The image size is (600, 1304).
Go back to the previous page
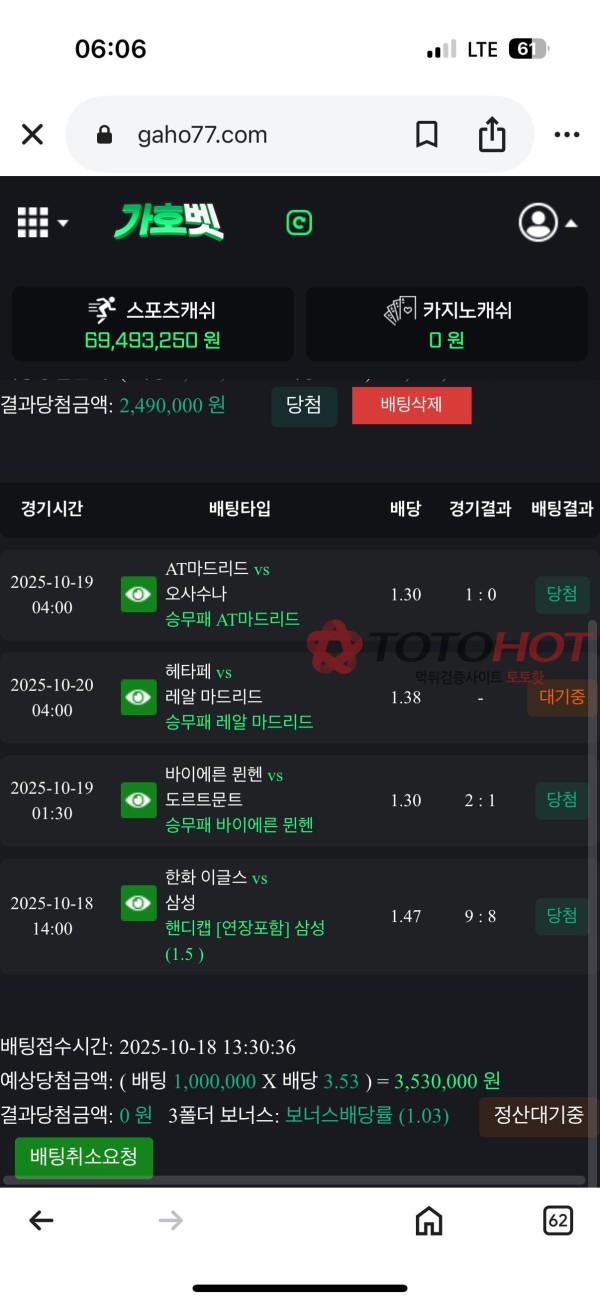pyautogui.click(x=41, y=1220)
